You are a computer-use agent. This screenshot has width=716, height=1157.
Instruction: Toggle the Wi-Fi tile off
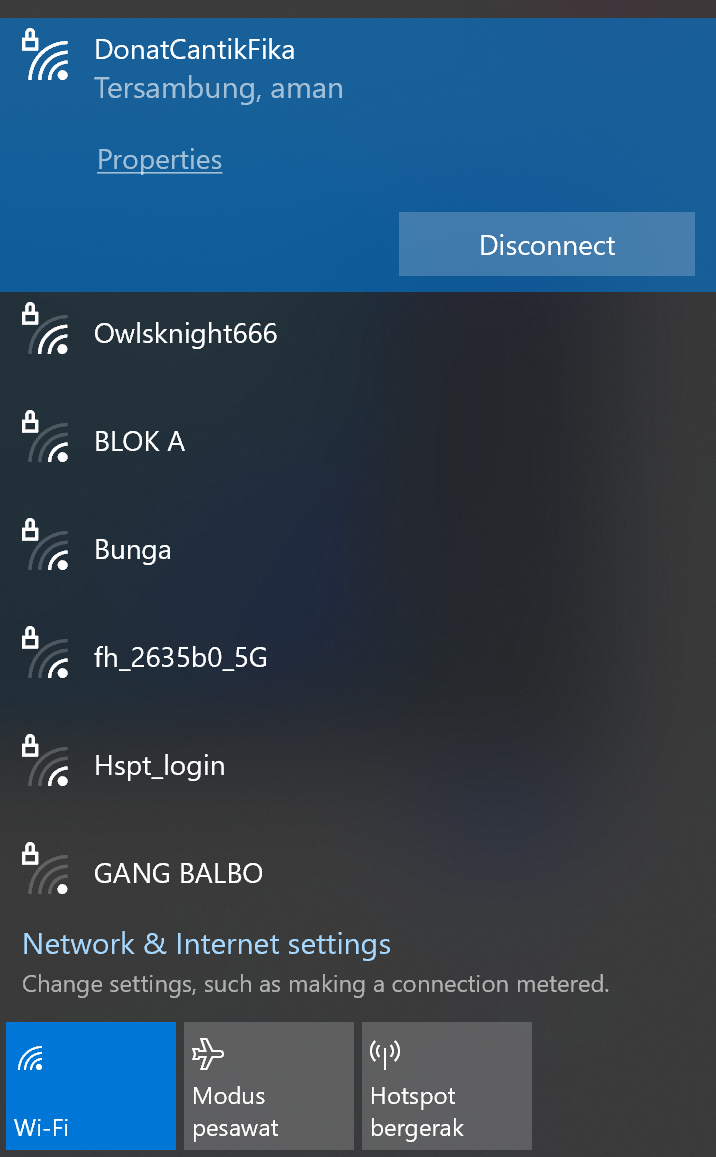[90, 1085]
